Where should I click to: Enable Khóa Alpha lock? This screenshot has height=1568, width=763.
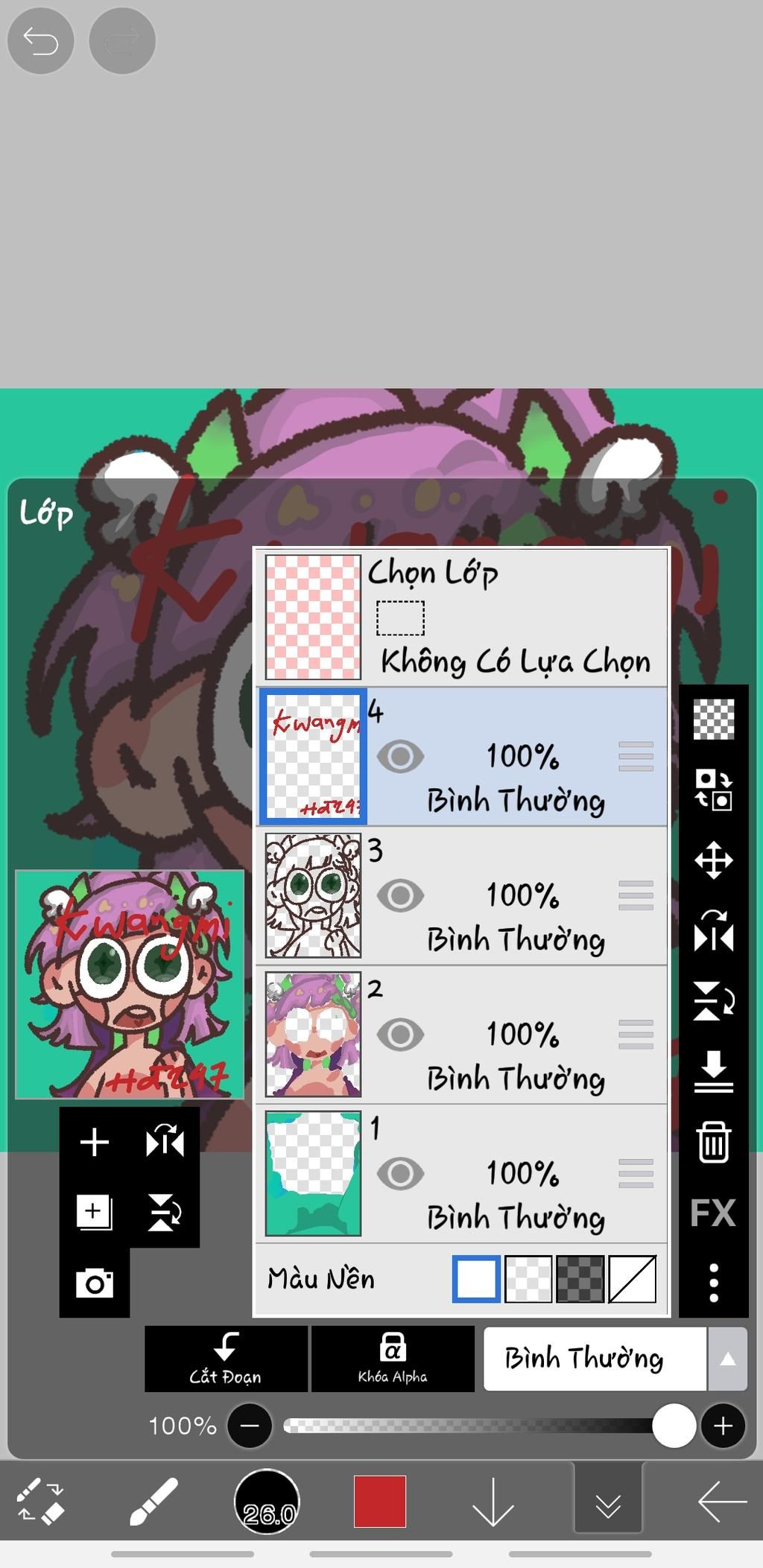393,1359
